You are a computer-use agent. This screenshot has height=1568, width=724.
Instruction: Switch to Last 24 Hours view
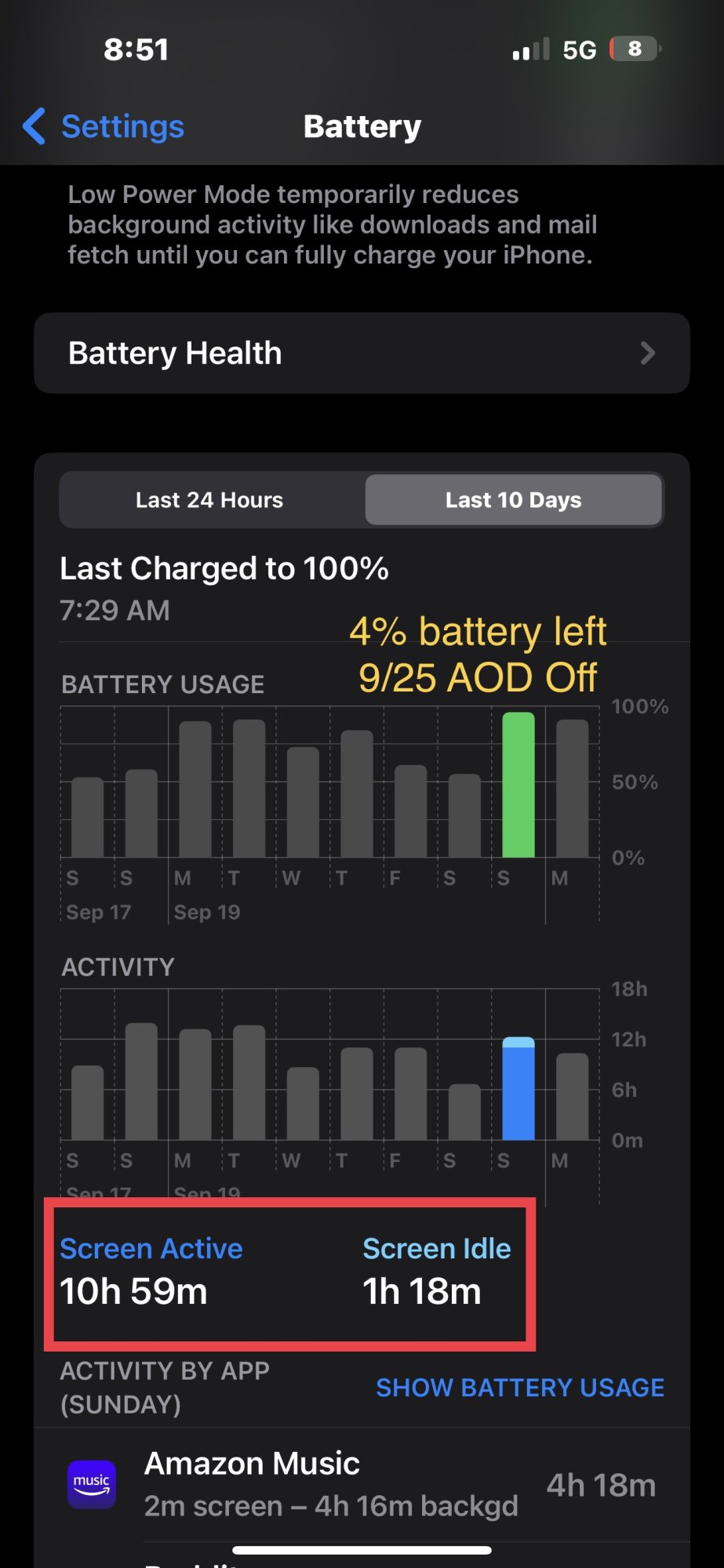(x=209, y=499)
